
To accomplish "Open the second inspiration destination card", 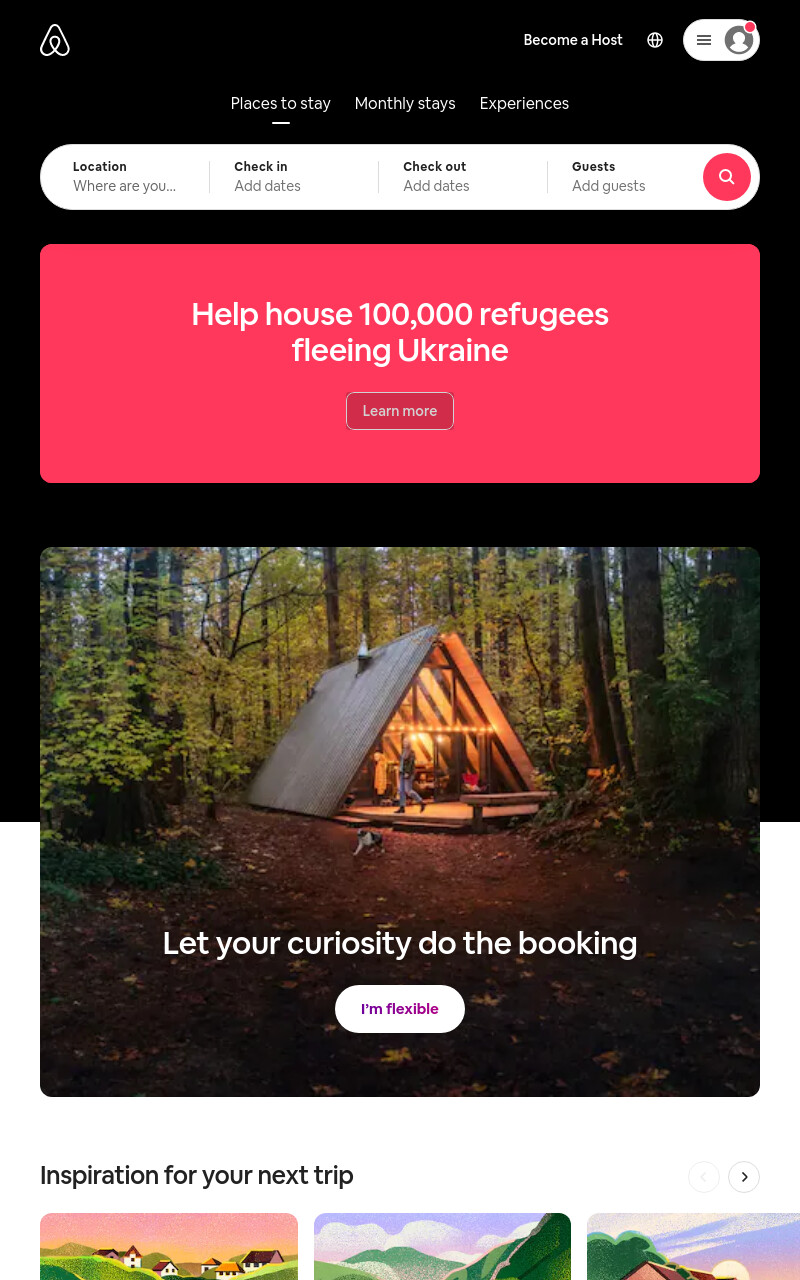I will point(442,1246).
